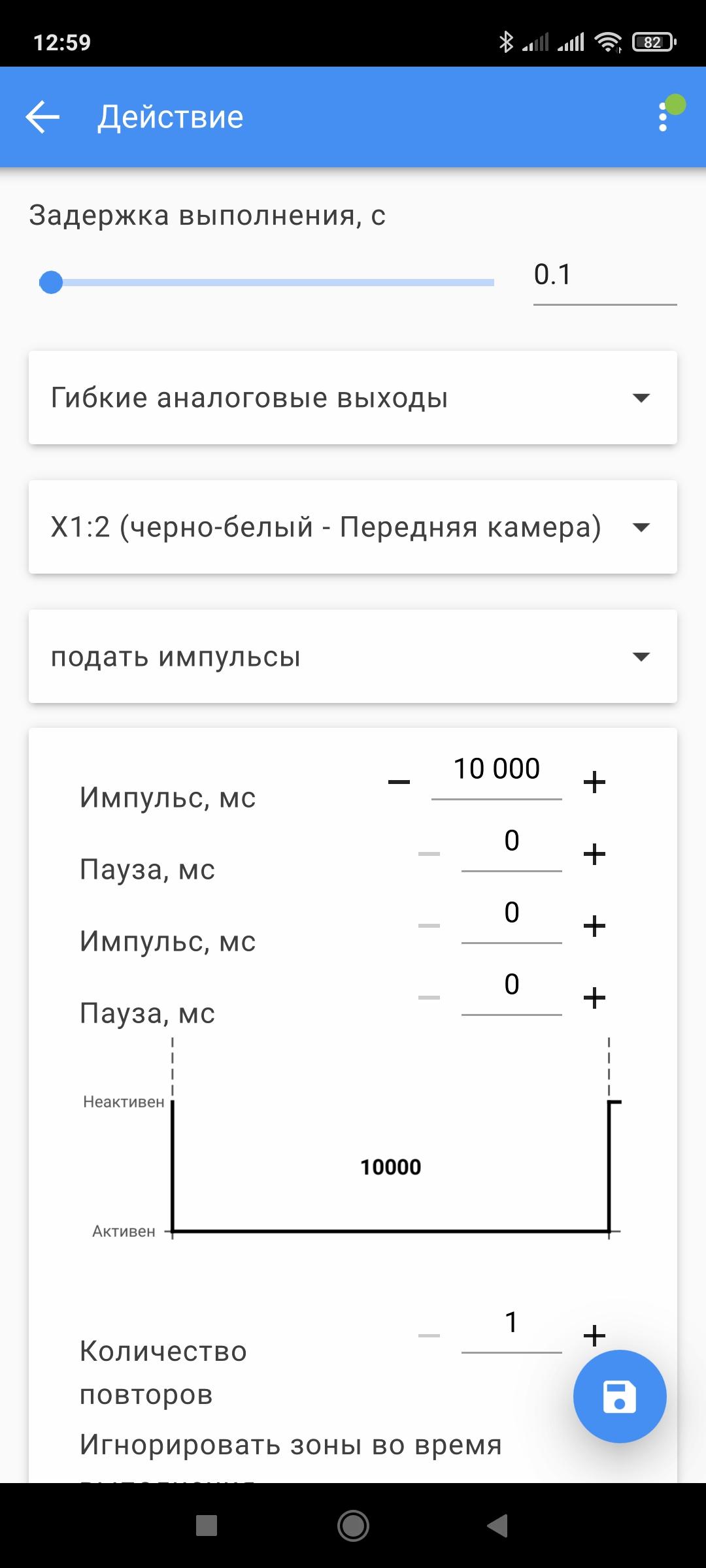Viewport: 706px width, 1568px height.
Task: Open the three-dot overflow menu
Action: [663, 118]
